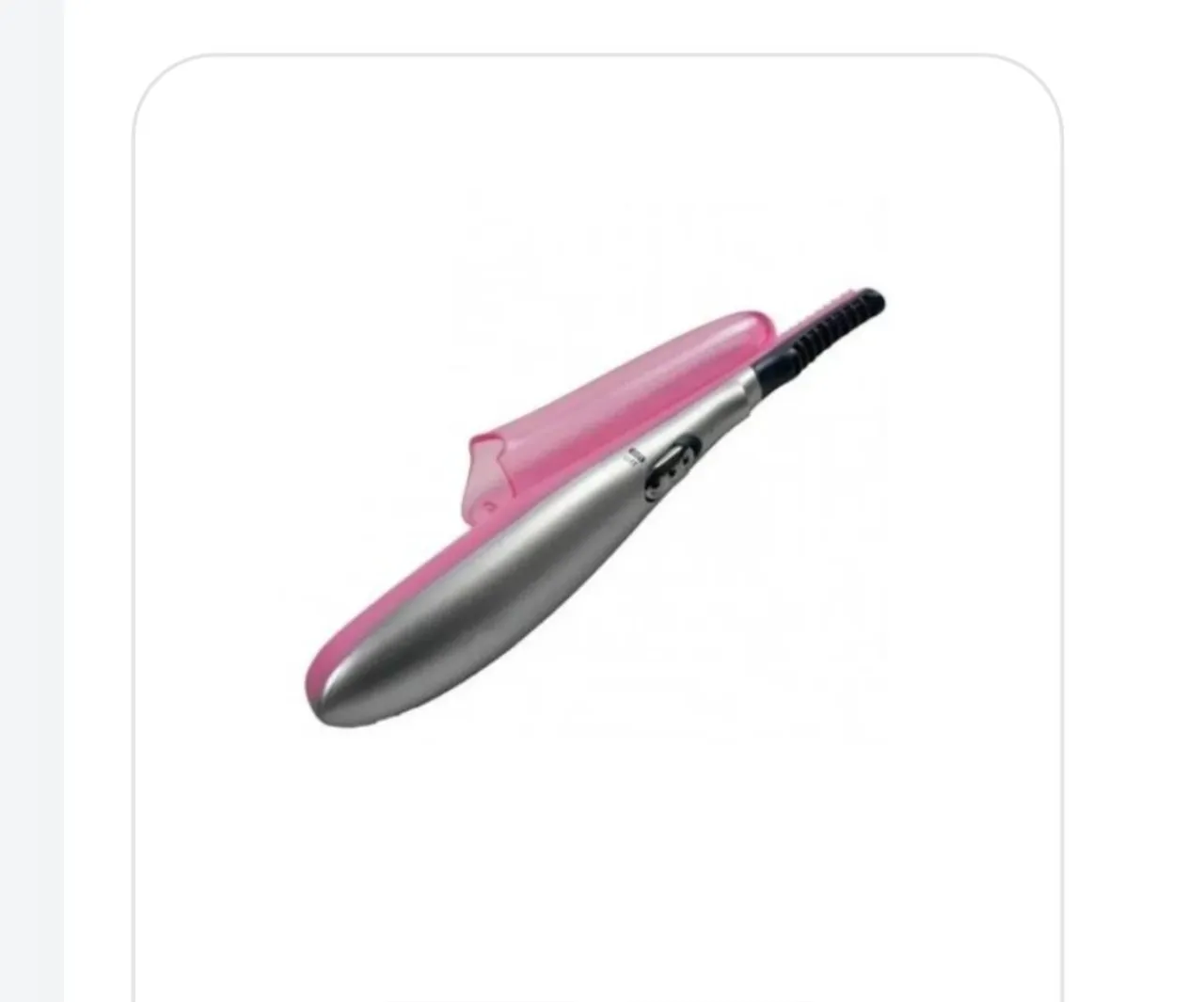Viewport: 1204px width, 1002px height.
Task: Open the heated eyelash curler product image
Action: 597,505
